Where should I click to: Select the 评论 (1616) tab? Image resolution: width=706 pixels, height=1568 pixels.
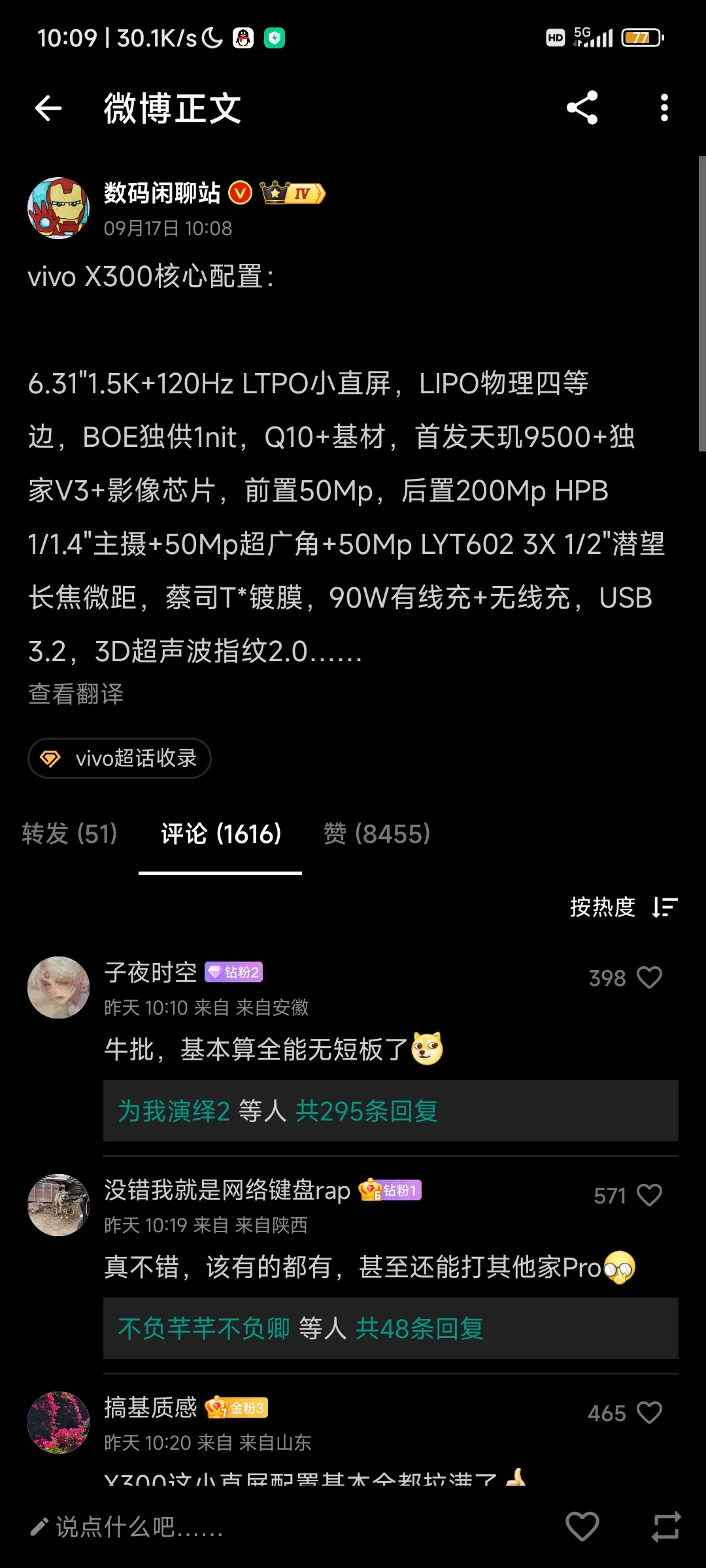click(221, 834)
